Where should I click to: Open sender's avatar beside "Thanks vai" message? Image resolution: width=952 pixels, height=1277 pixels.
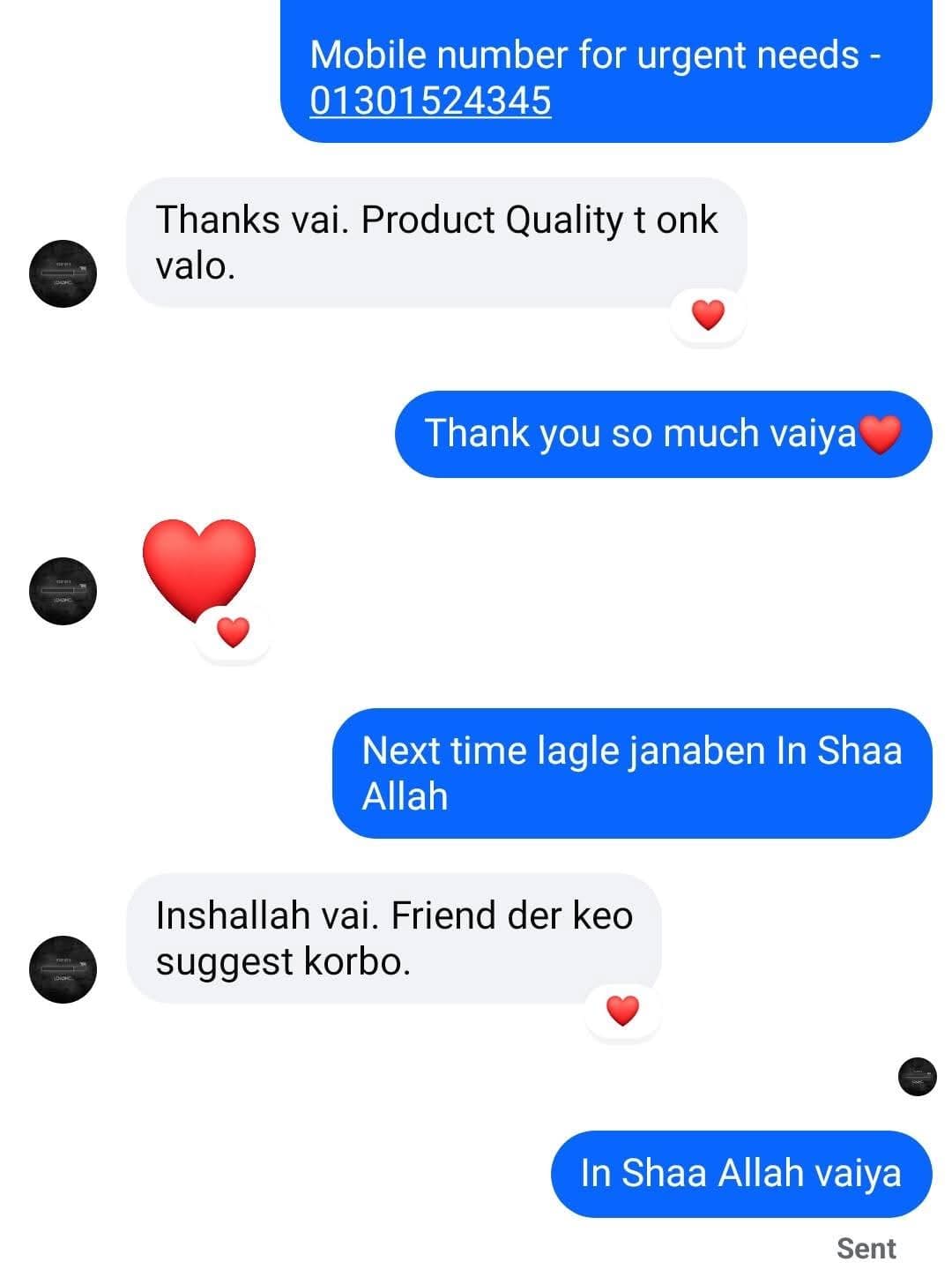coord(63,273)
